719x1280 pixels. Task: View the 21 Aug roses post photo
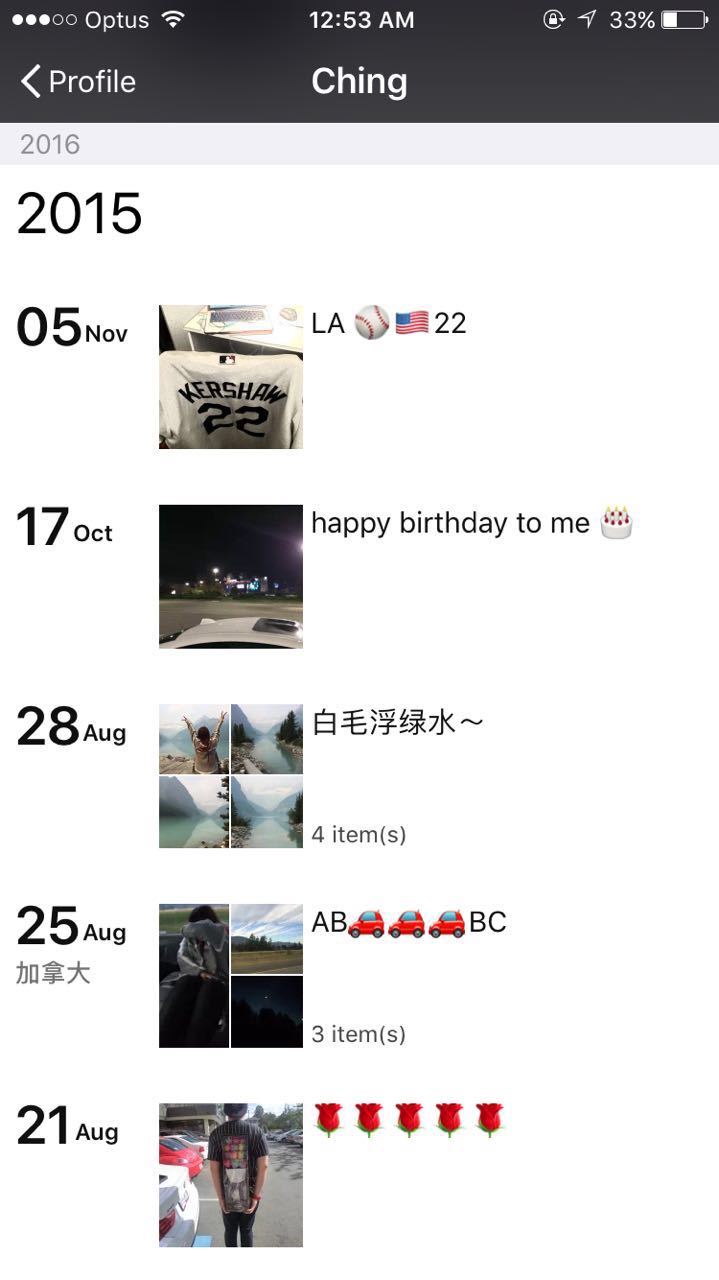click(231, 1175)
